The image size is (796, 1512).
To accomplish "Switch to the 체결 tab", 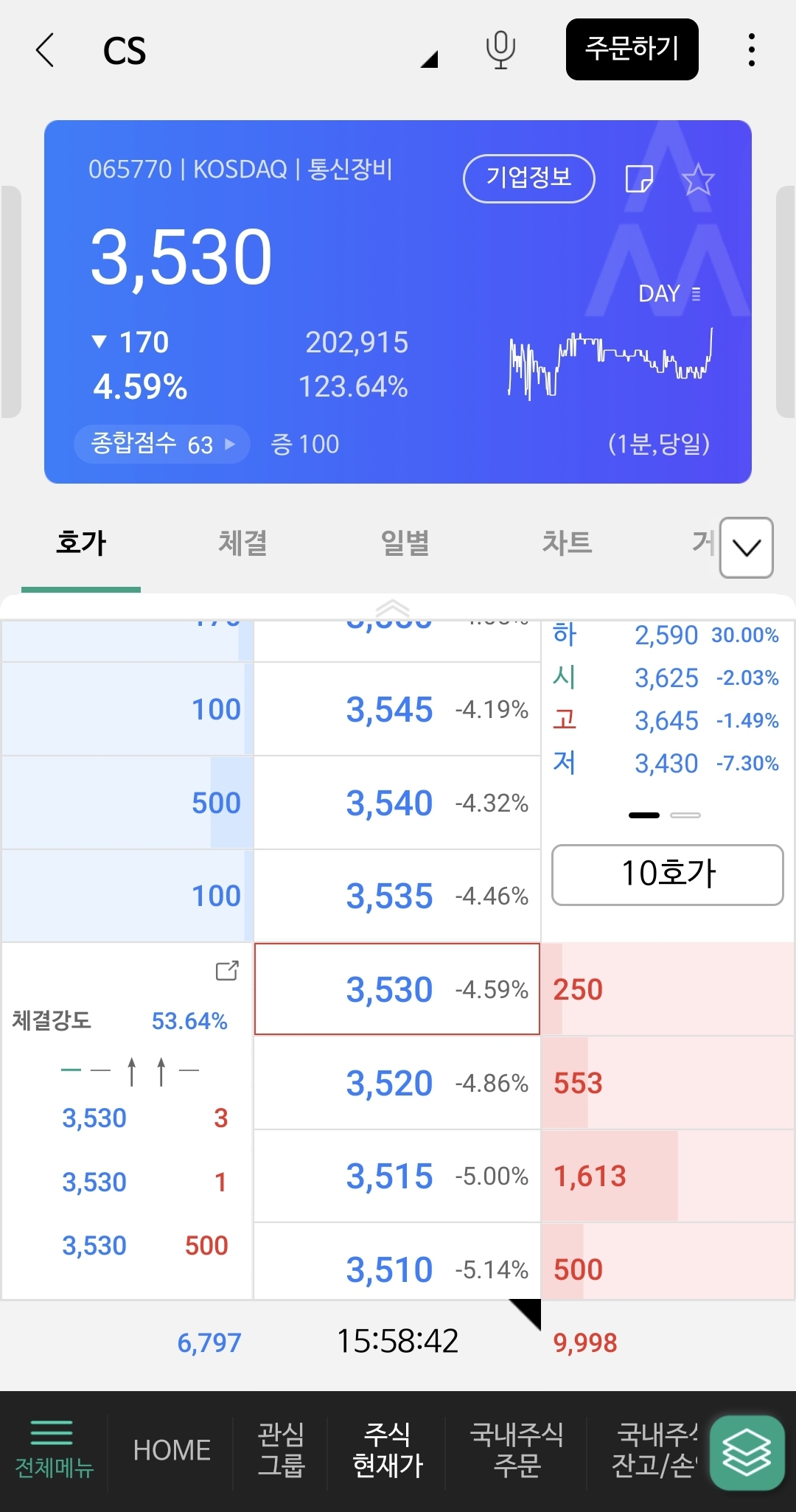I will [242, 543].
